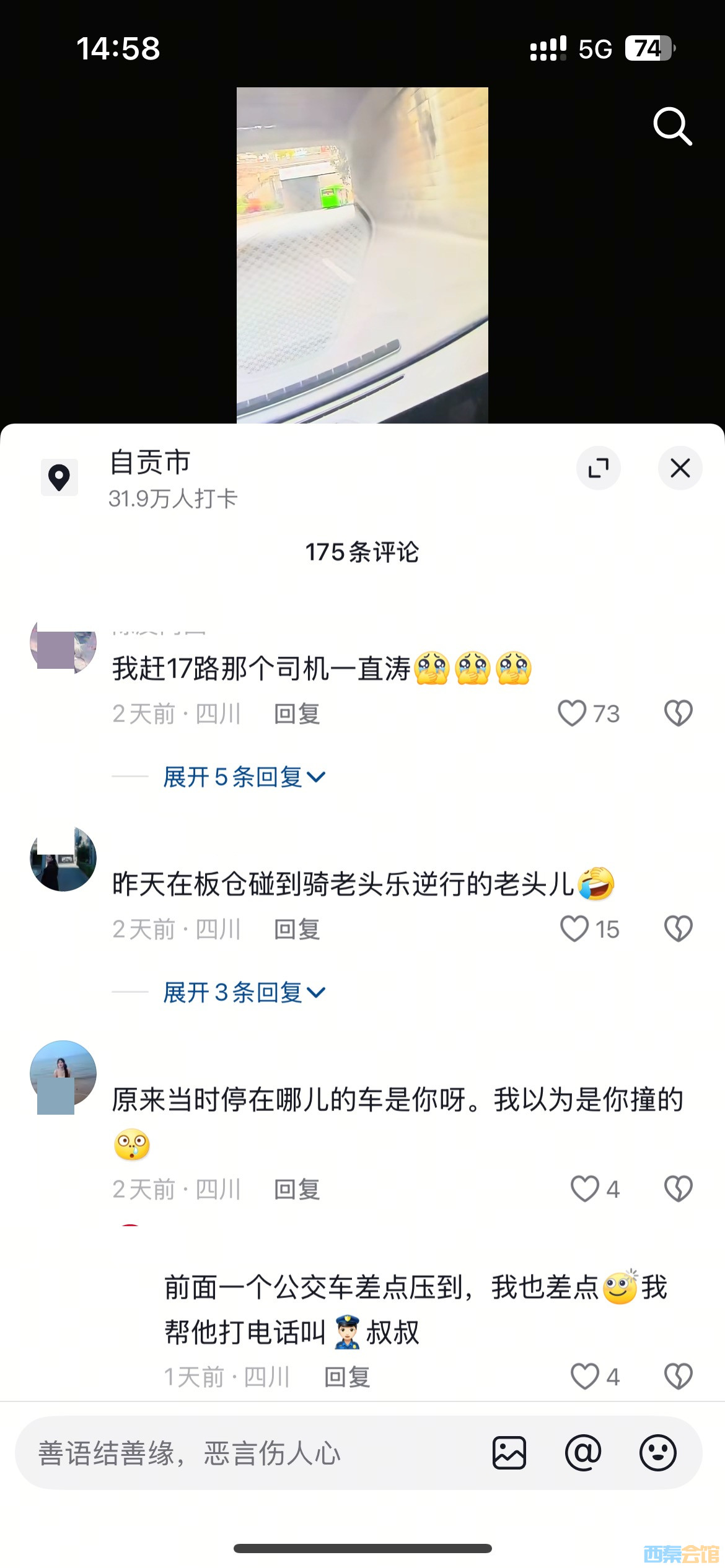
Task: Dislike the 原来当时停在哪儿 comment
Action: point(678,1189)
